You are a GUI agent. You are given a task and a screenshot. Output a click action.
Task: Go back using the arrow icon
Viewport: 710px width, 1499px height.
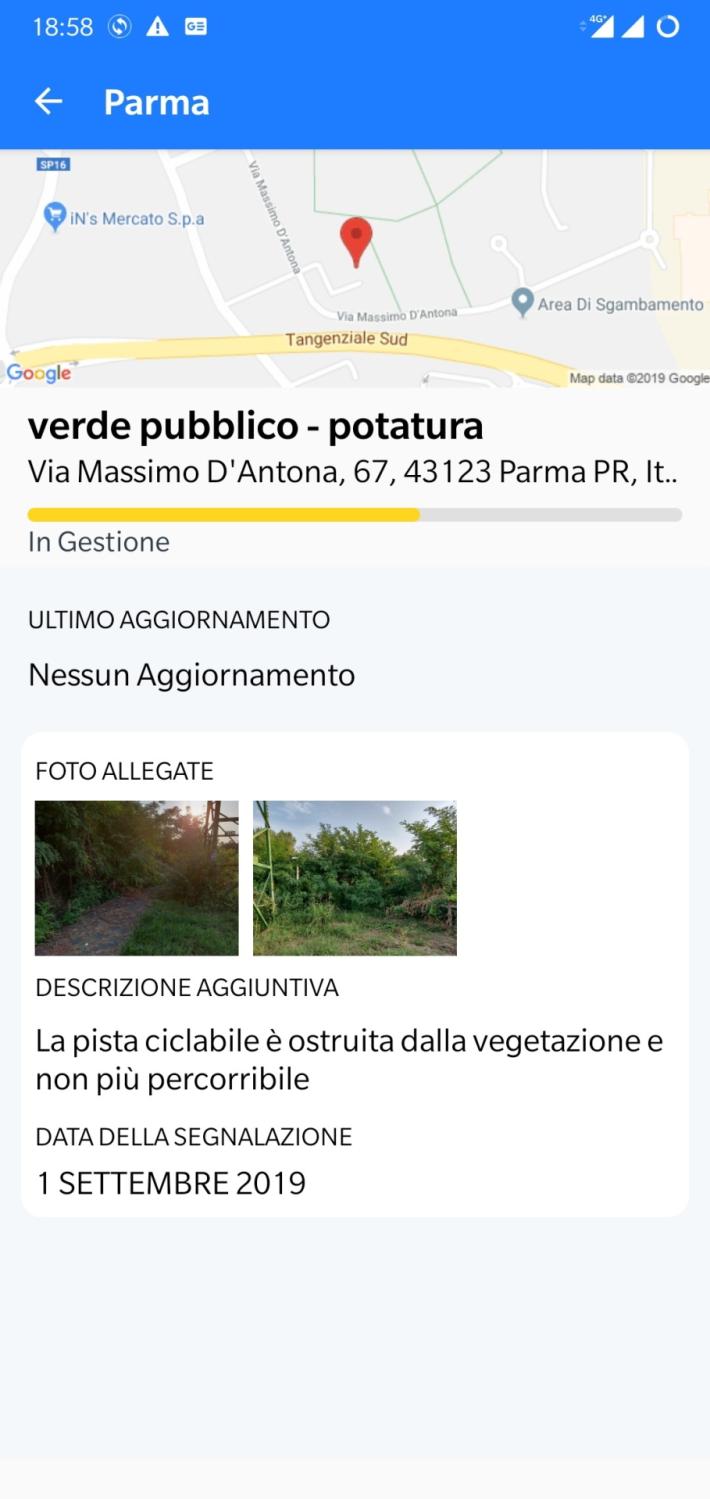[48, 102]
